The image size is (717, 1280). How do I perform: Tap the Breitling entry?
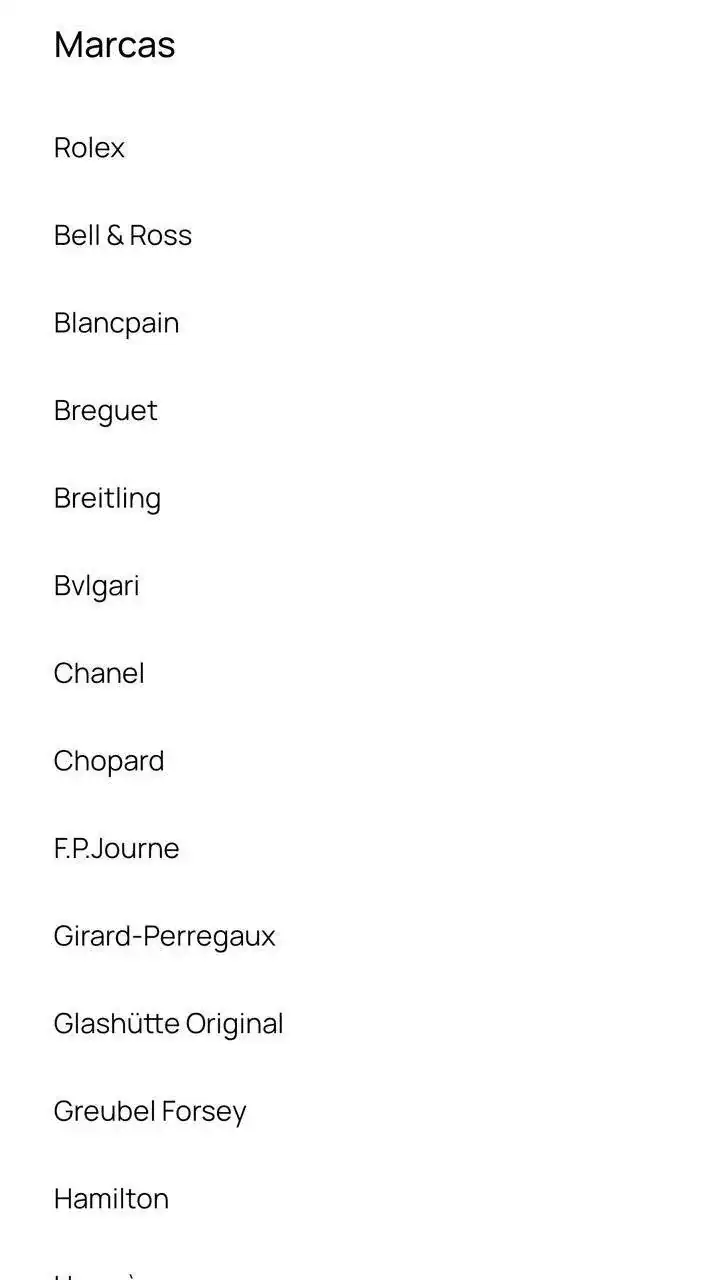click(x=107, y=498)
